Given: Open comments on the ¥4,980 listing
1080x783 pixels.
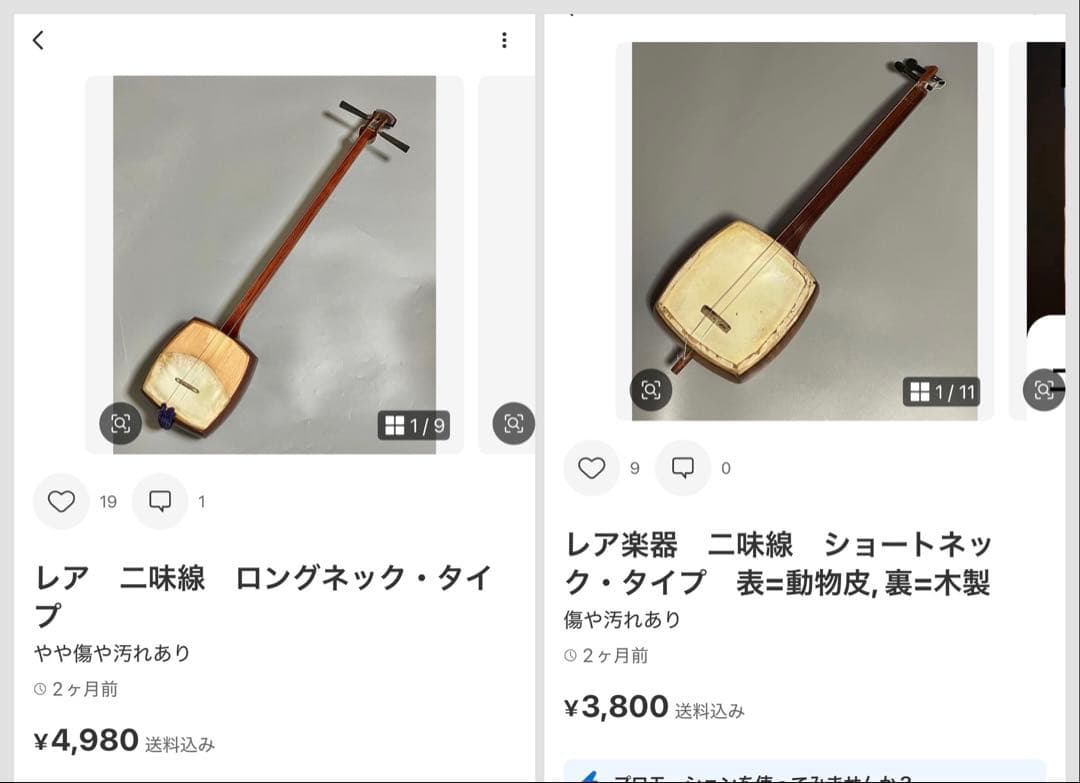Looking at the screenshot, I should pos(160,501).
